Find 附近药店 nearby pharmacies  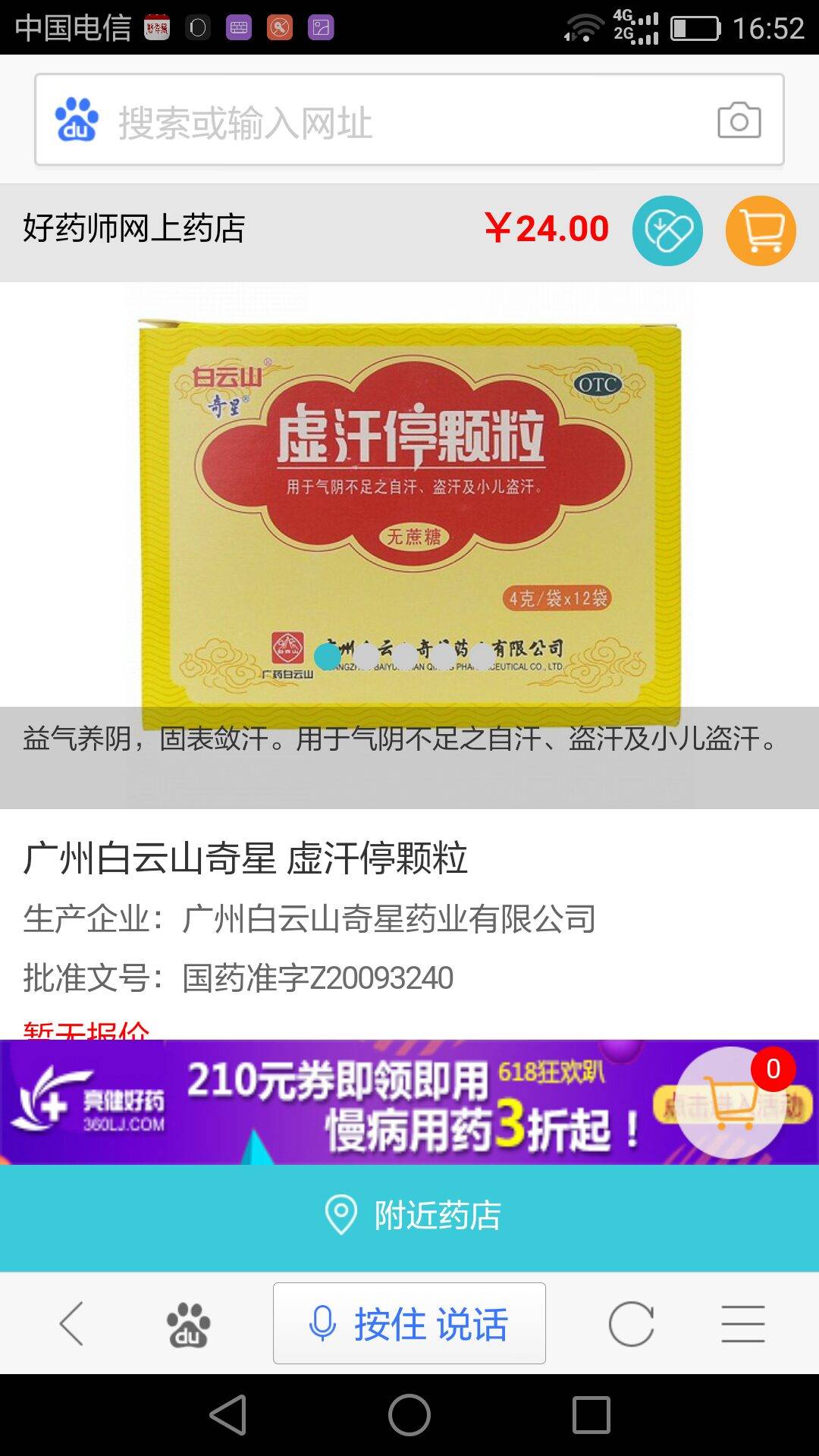point(409,1216)
